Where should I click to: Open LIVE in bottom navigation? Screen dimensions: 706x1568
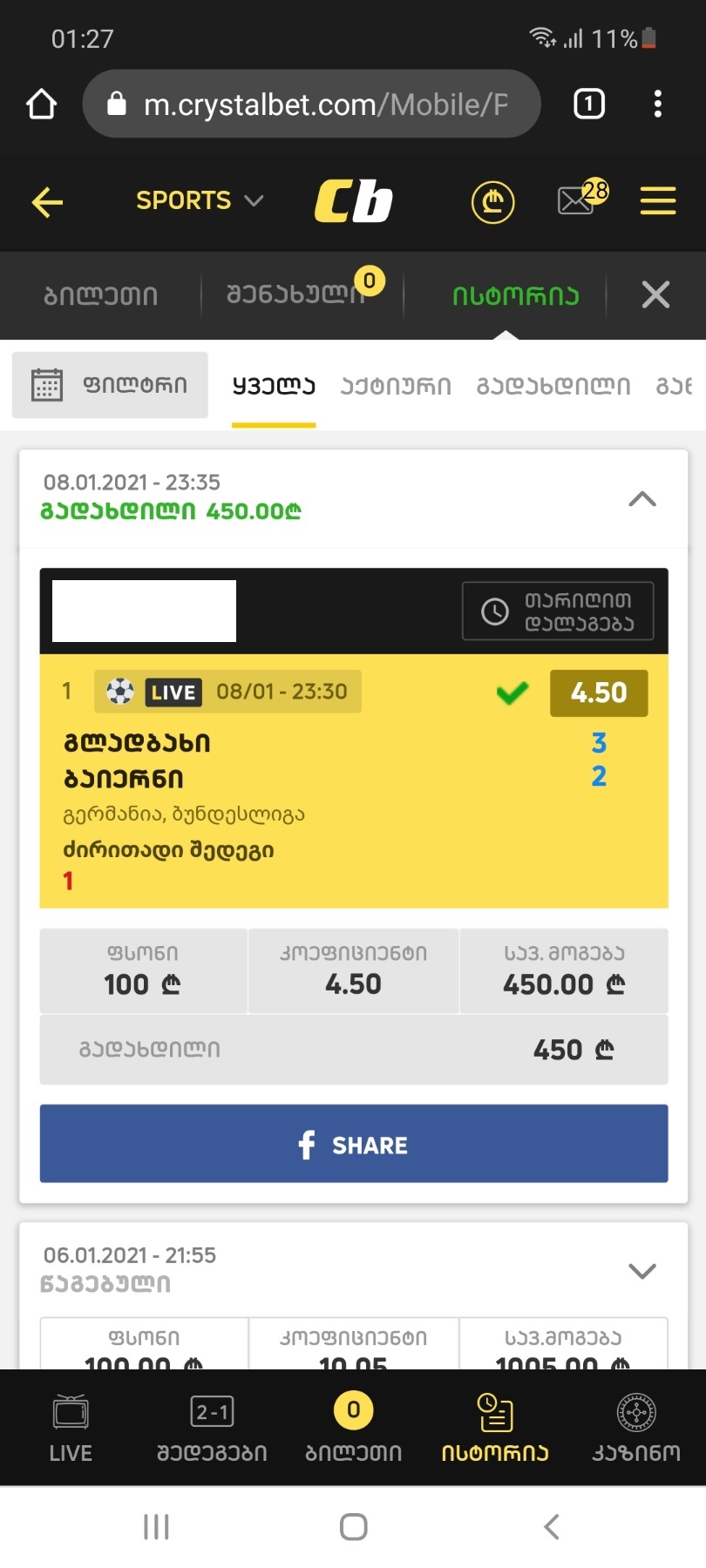click(x=71, y=1429)
